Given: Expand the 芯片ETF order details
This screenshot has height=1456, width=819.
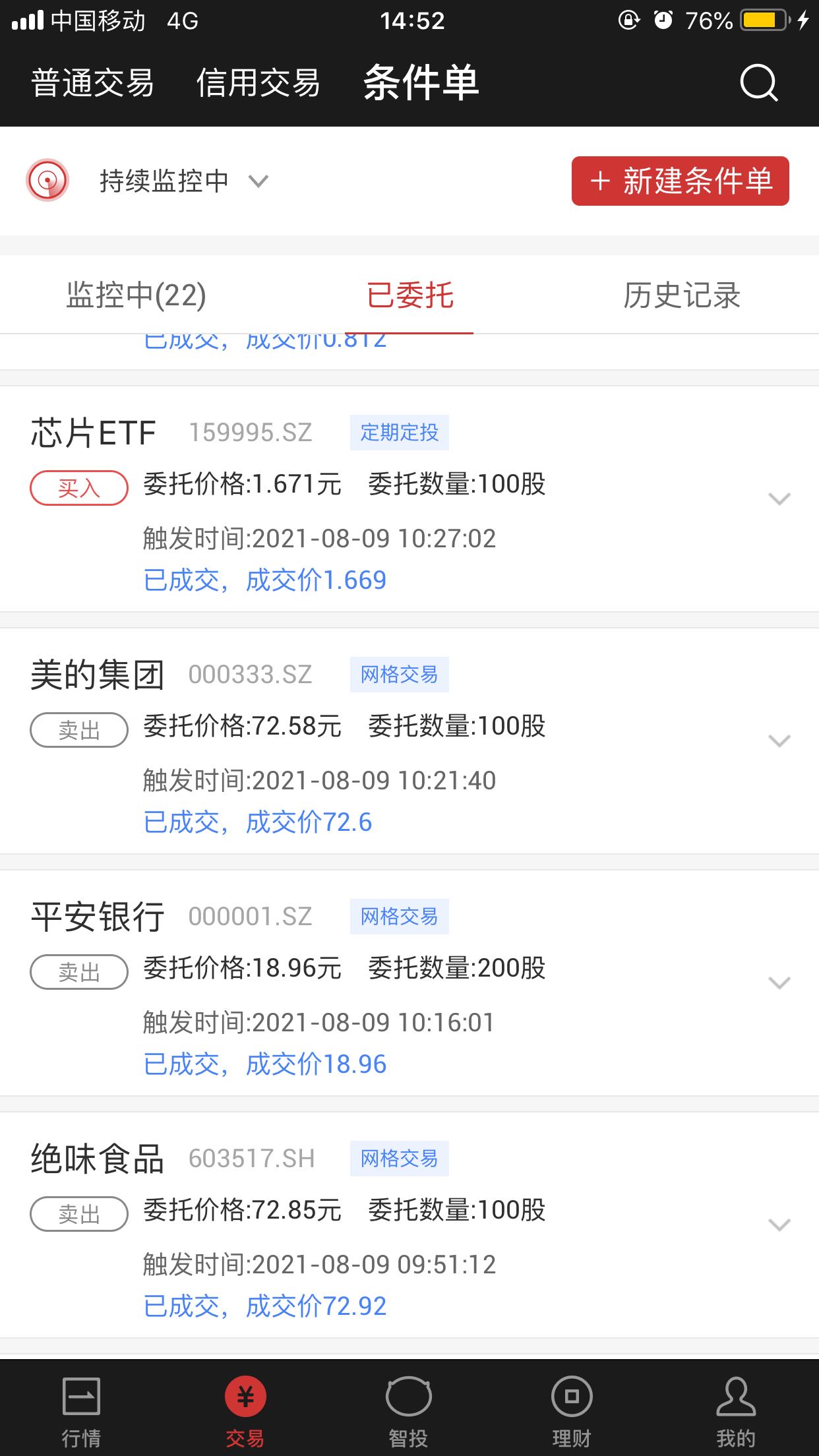Looking at the screenshot, I should [x=779, y=499].
